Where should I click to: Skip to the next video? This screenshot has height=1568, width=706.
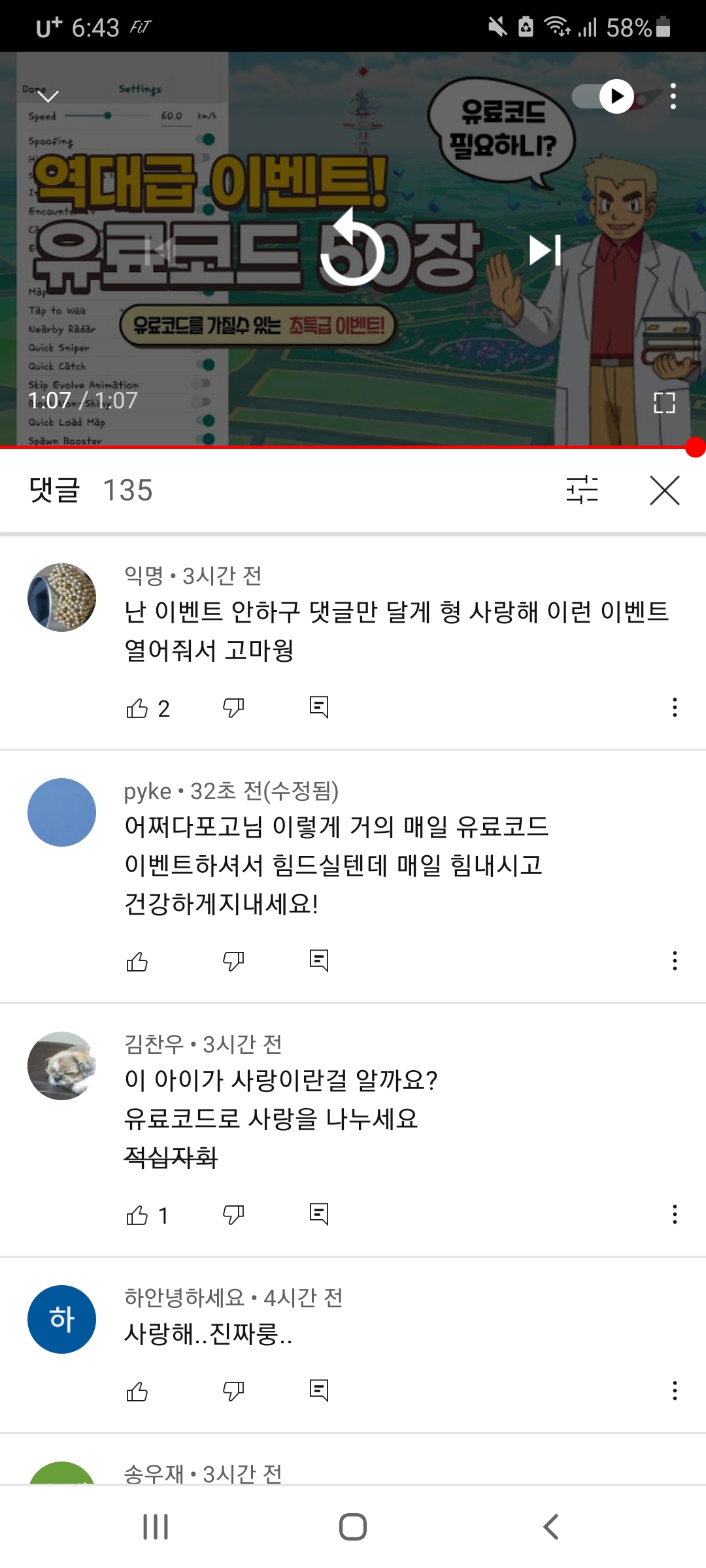pyautogui.click(x=545, y=250)
